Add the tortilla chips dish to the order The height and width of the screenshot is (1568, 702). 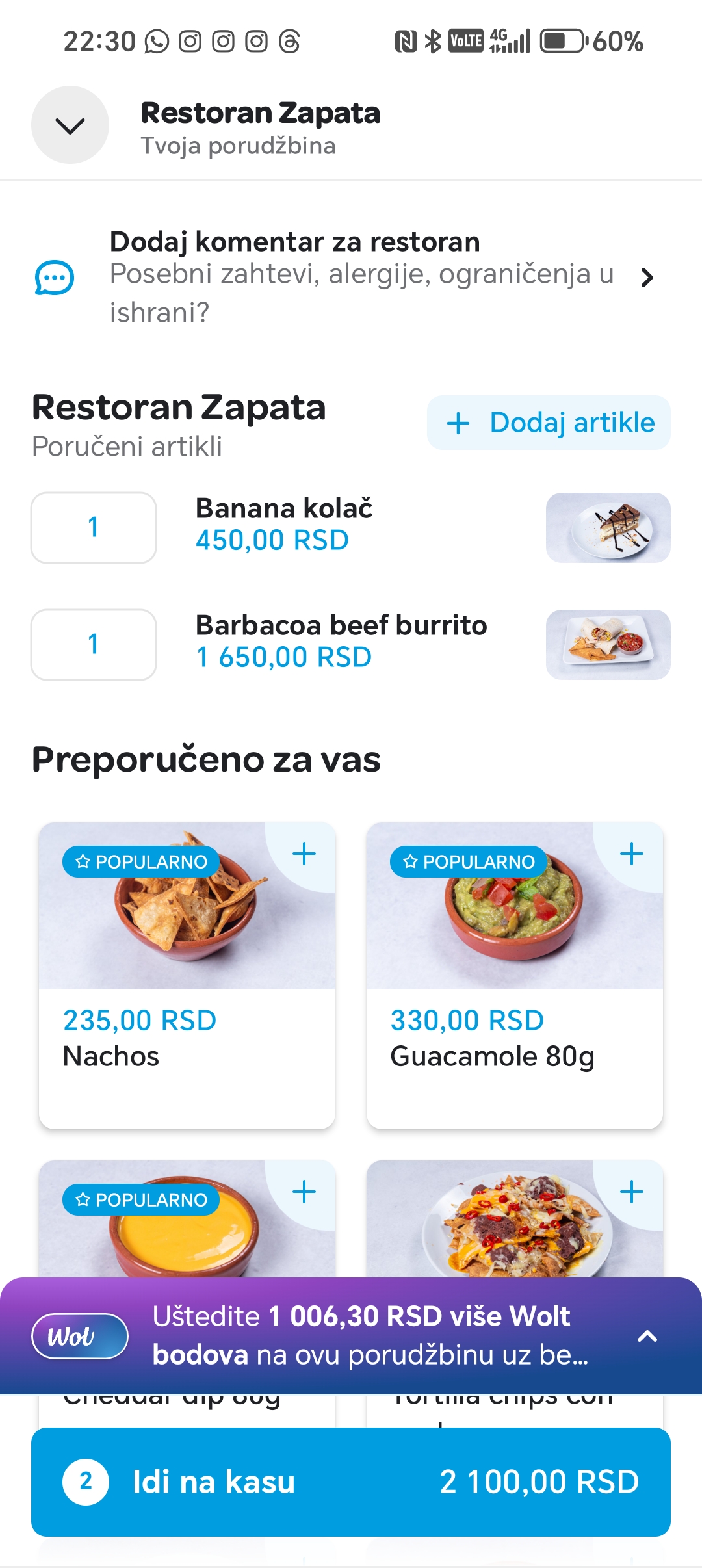pyautogui.click(x=632, y=1192)
